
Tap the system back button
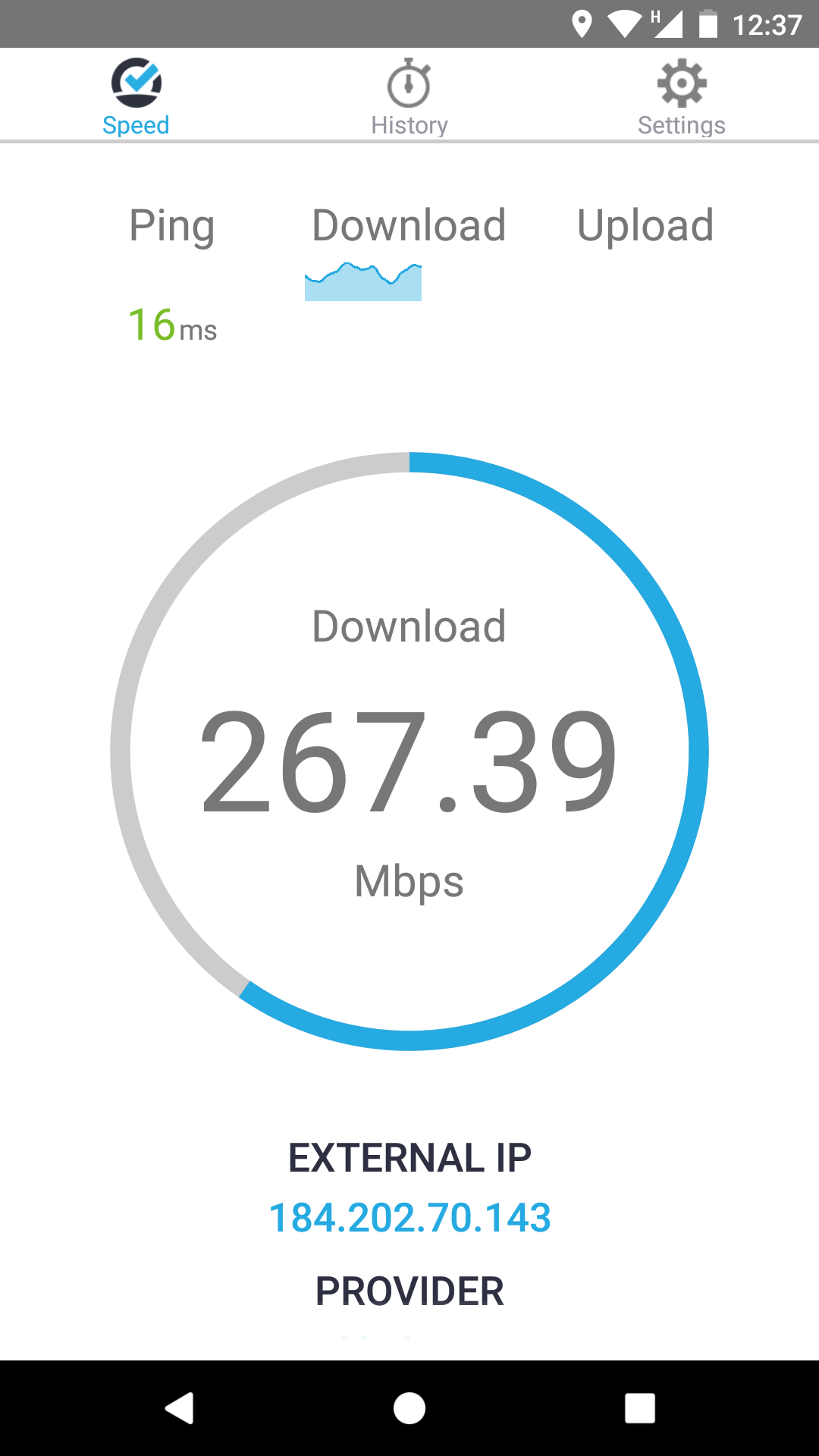[180, 1408]
